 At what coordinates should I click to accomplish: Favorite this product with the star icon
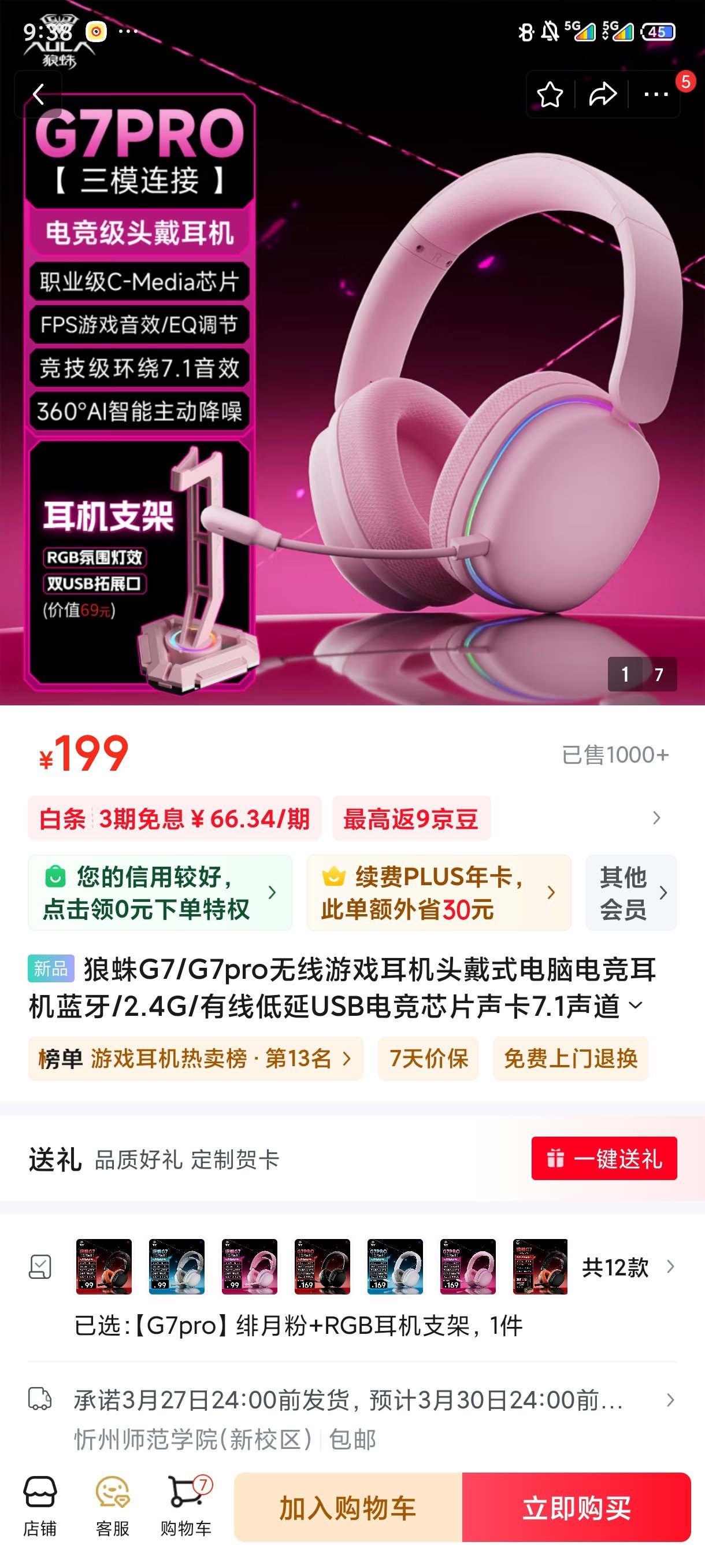coord(550,94)
